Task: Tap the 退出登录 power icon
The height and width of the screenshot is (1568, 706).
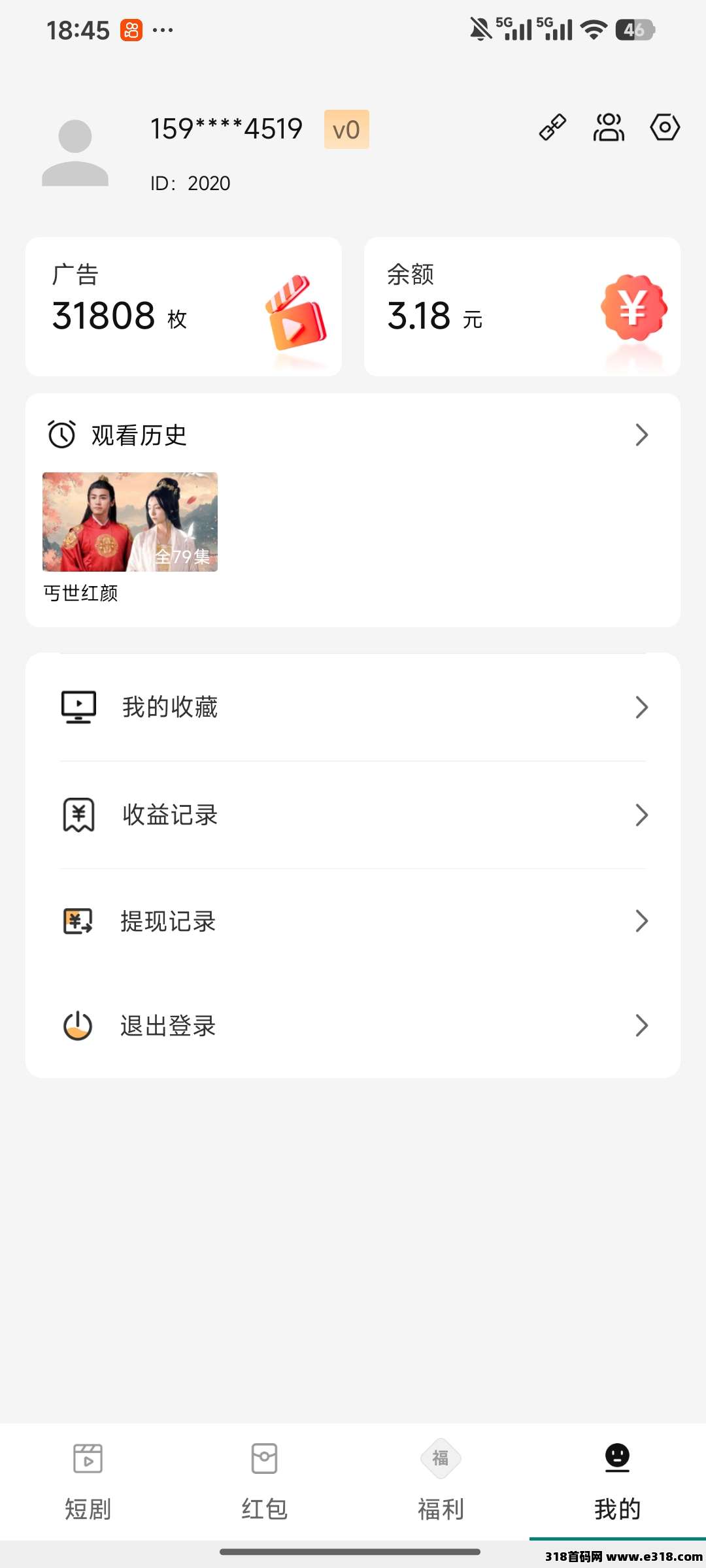Action: click(78, 1026)
